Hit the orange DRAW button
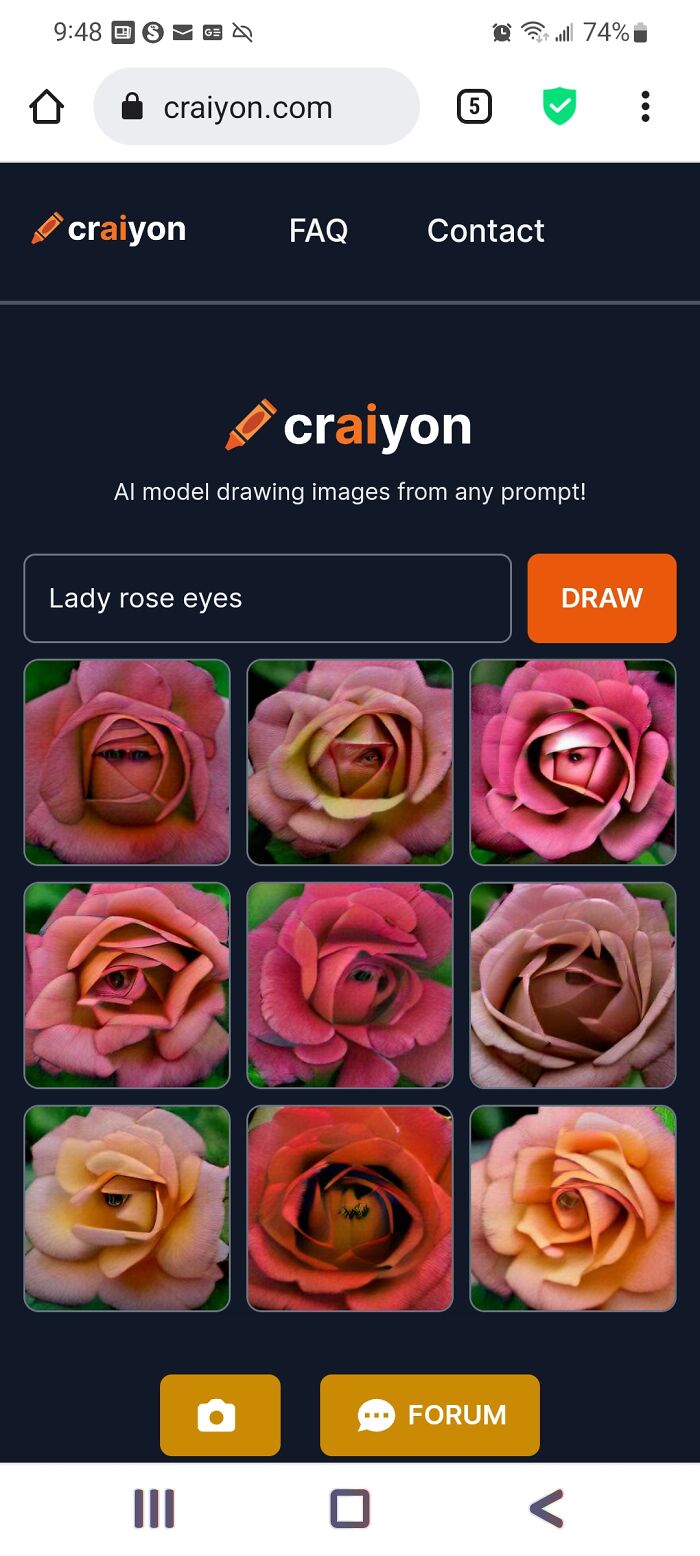The height and width of the screenshot is (1556, 700). click(601, 598)
